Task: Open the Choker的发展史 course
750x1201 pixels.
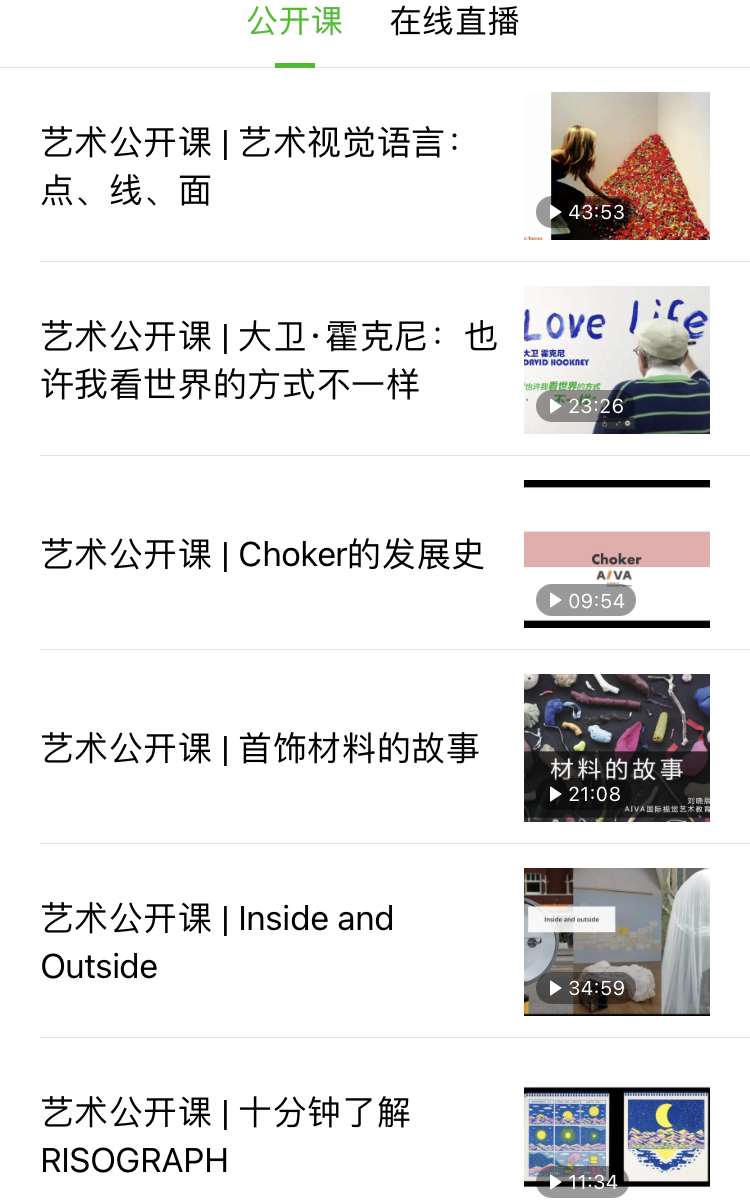Action: [262, 554]
